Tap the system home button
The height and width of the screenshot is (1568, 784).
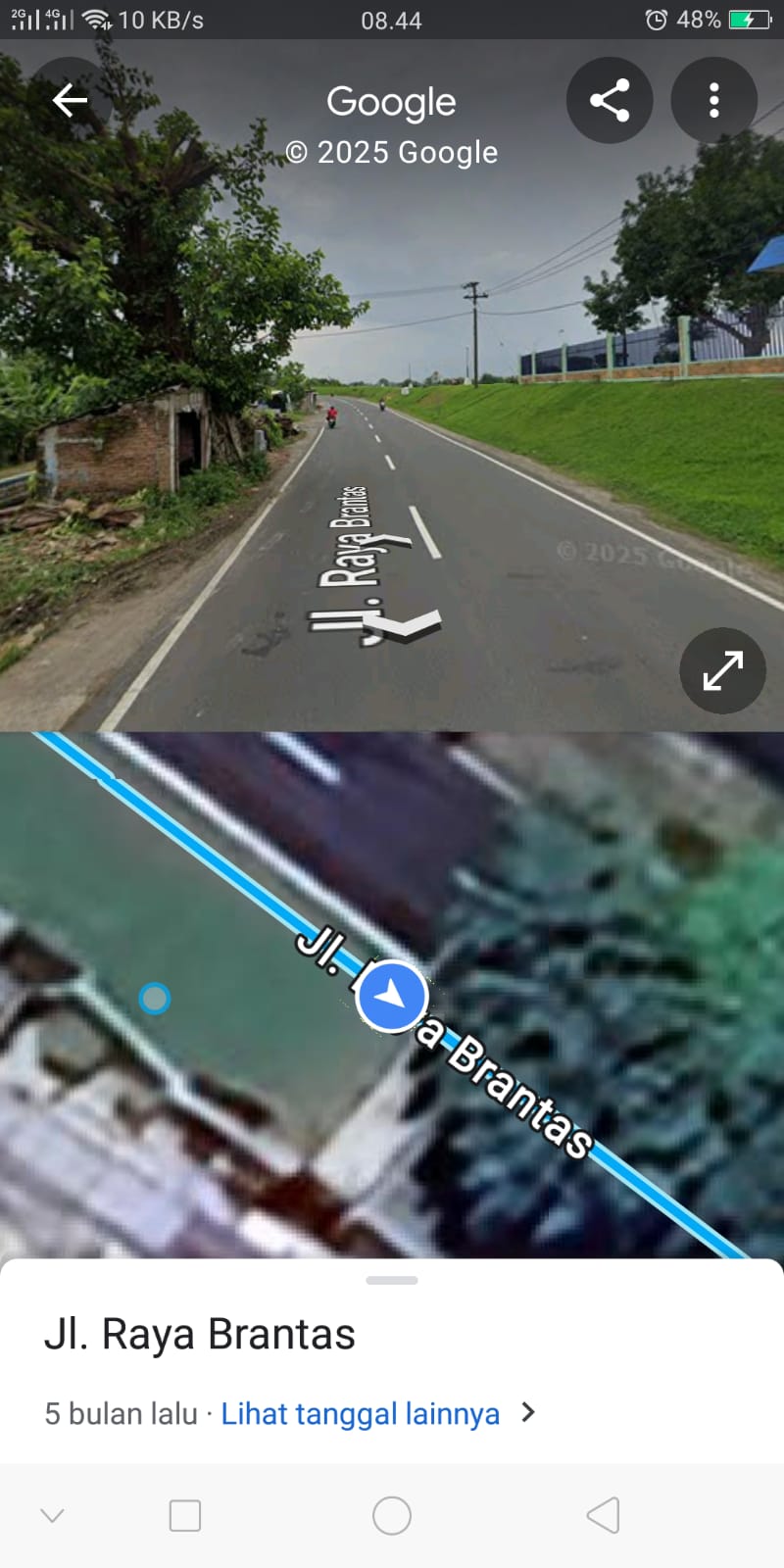click(x=392, y=1515)
